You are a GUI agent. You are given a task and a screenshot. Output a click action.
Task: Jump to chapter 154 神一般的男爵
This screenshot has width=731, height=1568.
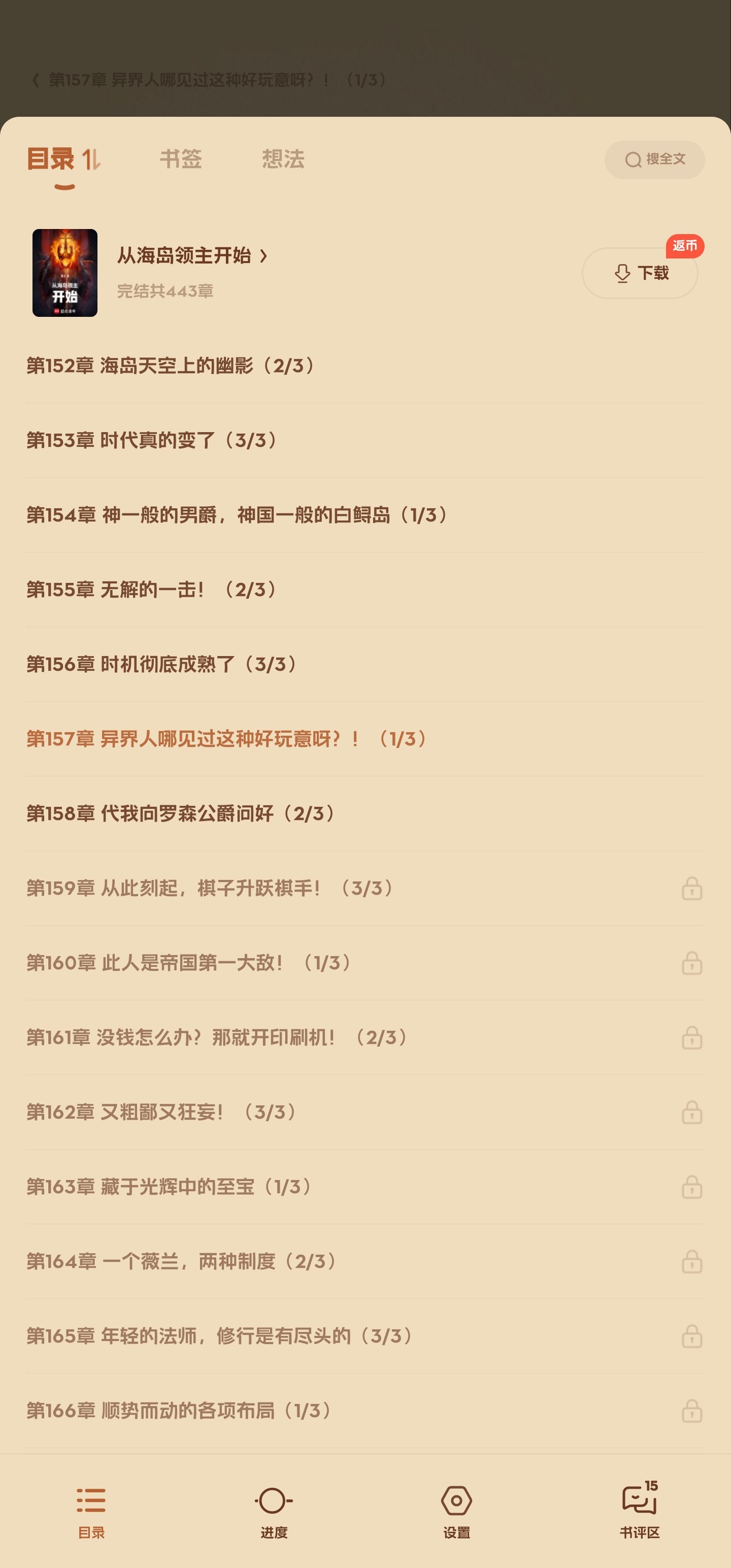click(x=238, y=515)
